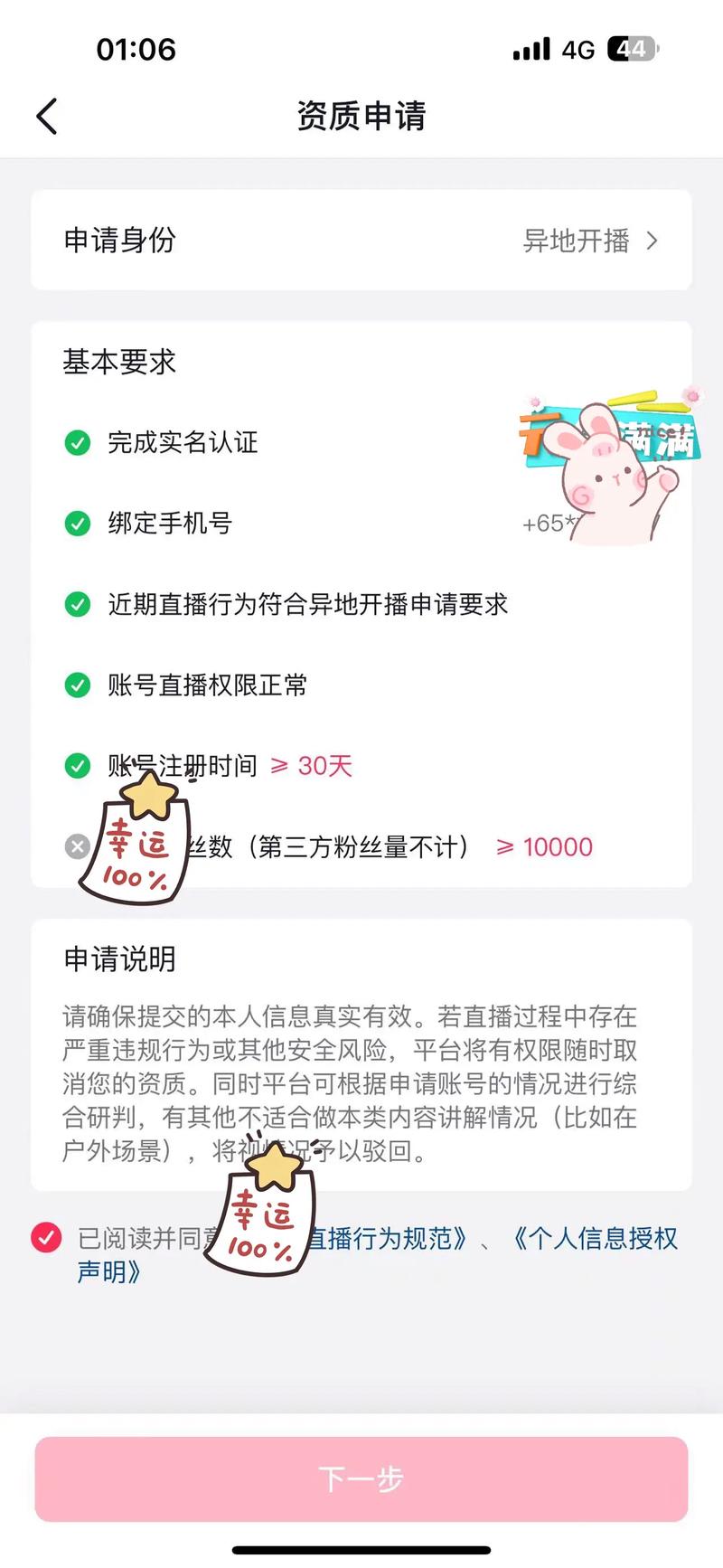723x1568 pixels.
Task: Go back using the top-left arrow
Action: (x=47, y=117)
